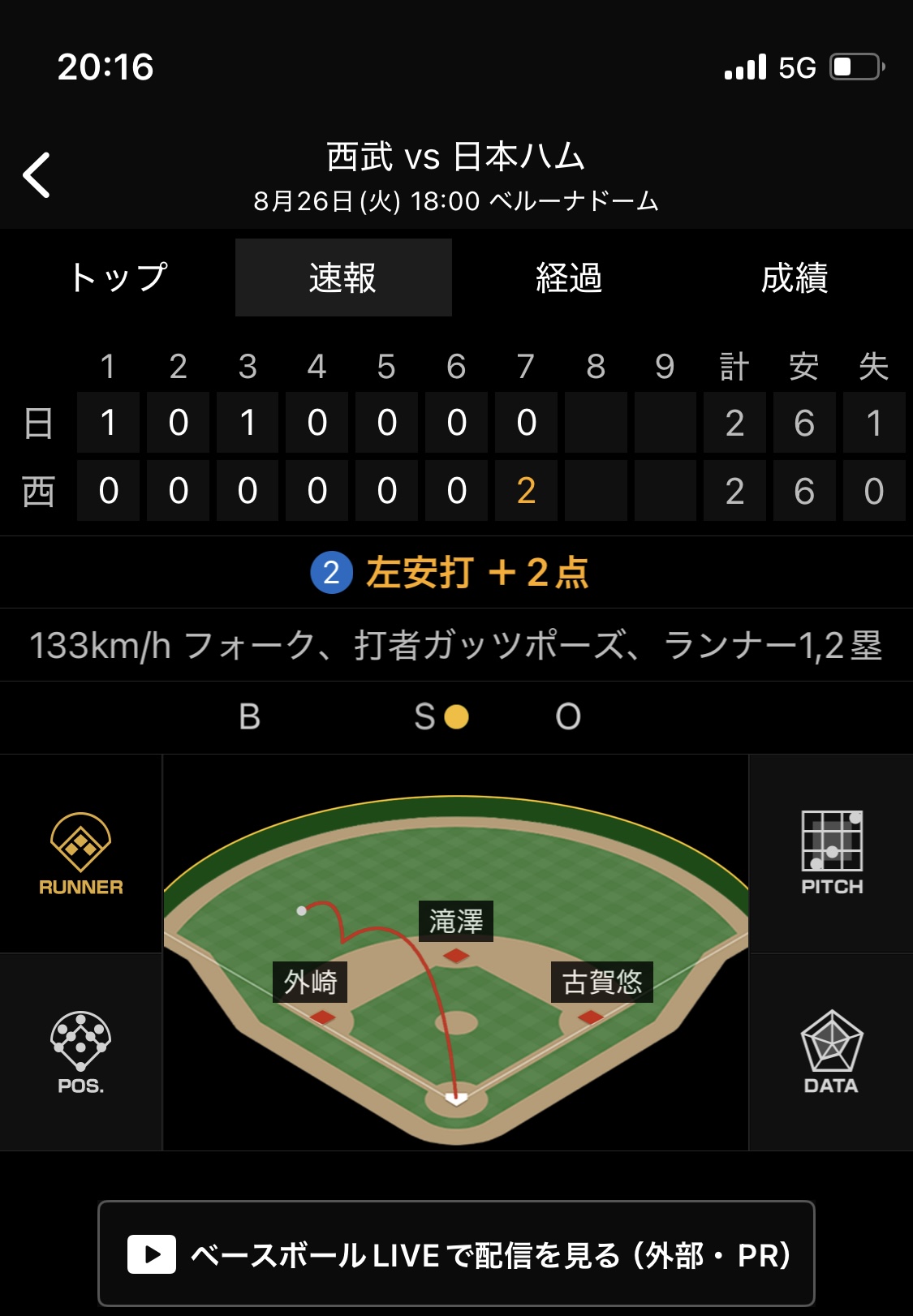
Task: Select the 速報 tab
Action: tap(343, 277)
